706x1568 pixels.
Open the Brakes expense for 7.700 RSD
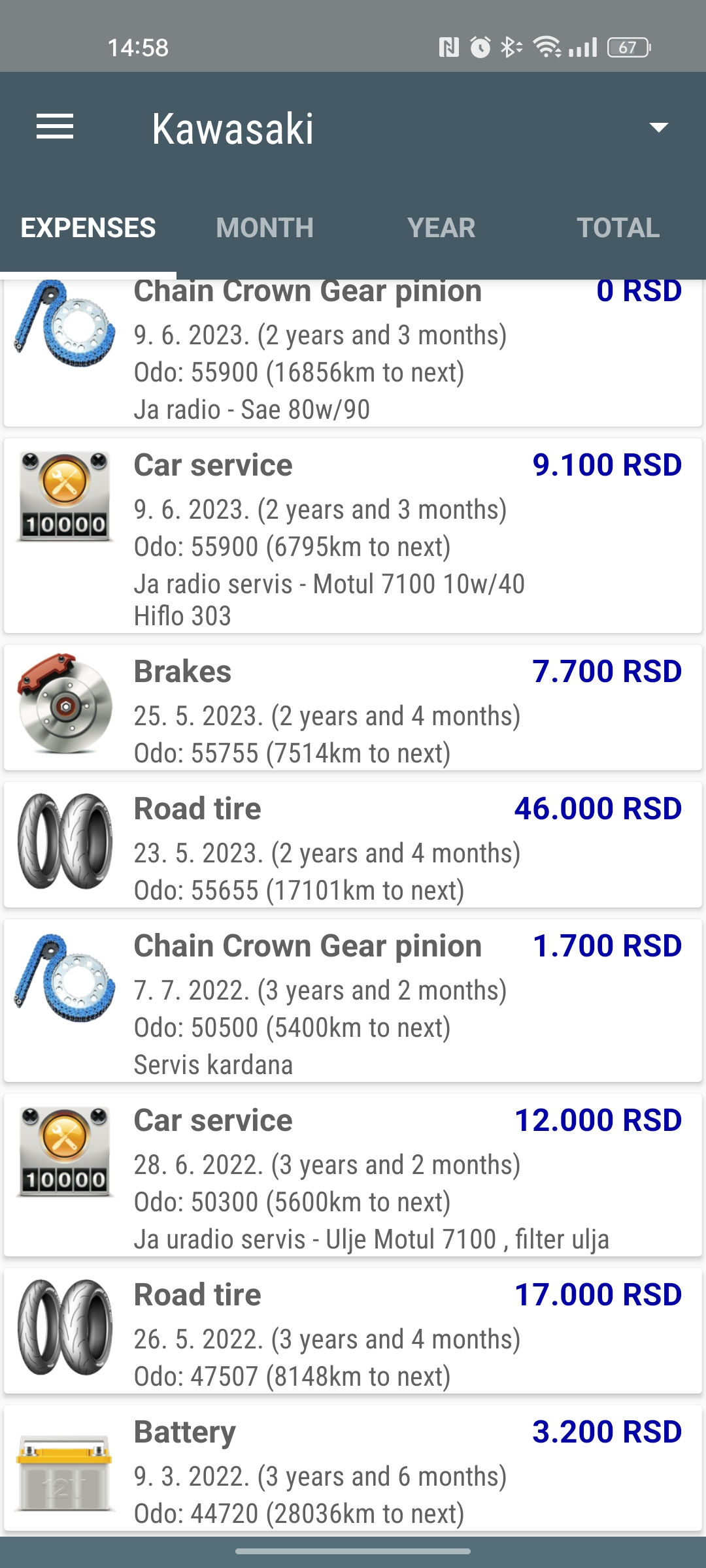click(x=353, y=709)
